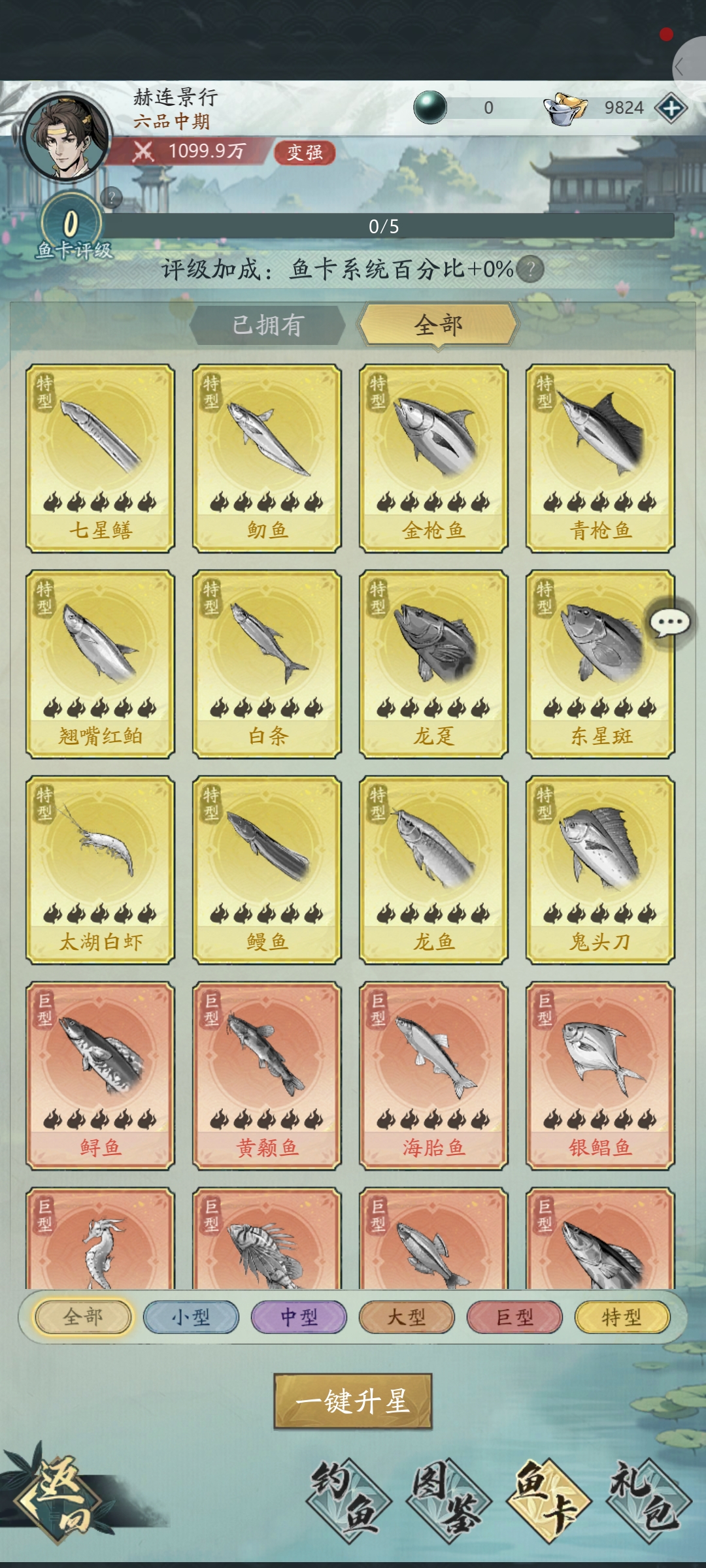Filter by 特型 fish

coord(622,1317)
